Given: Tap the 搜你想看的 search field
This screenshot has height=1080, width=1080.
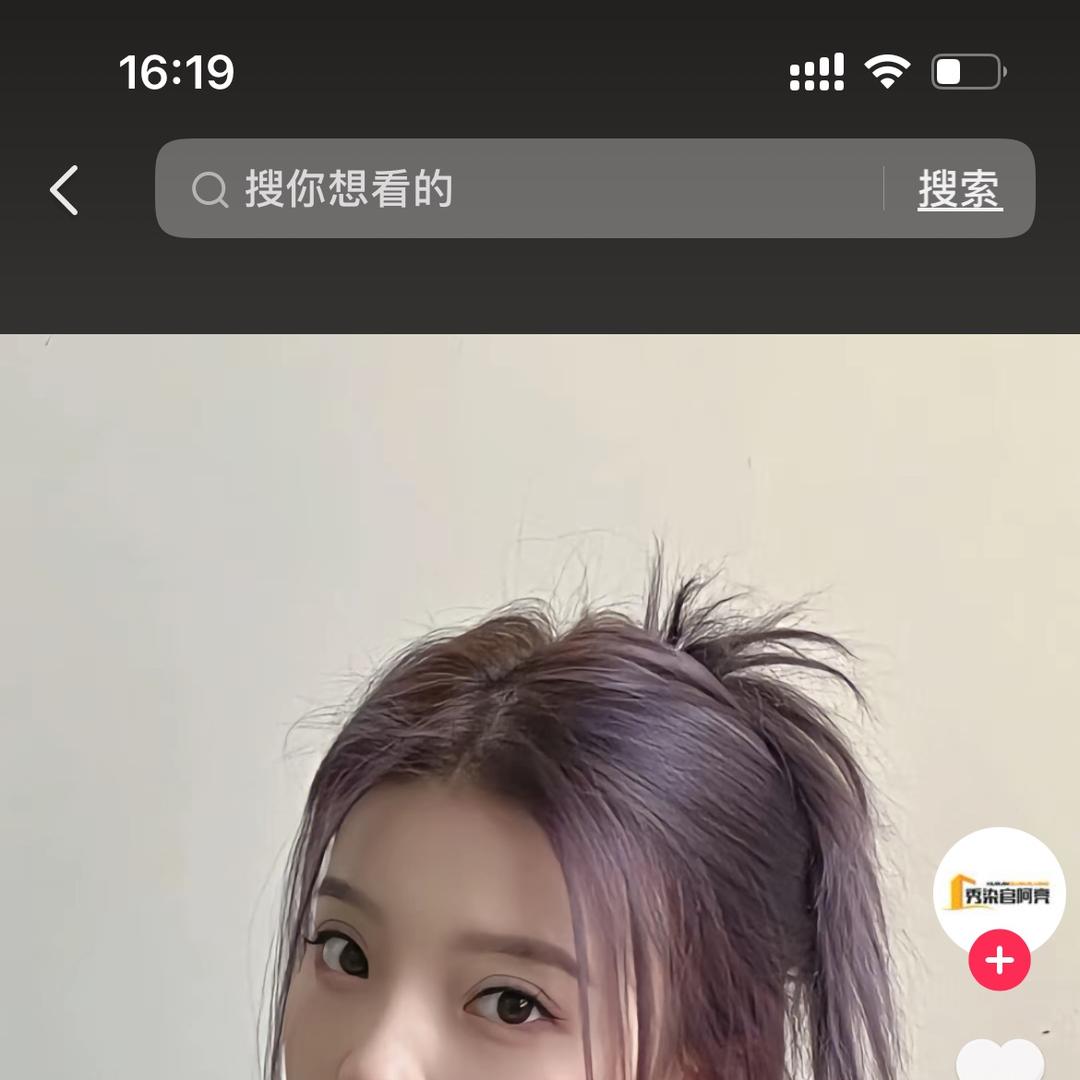Looking at the screenshot, I should coord(520,189).
